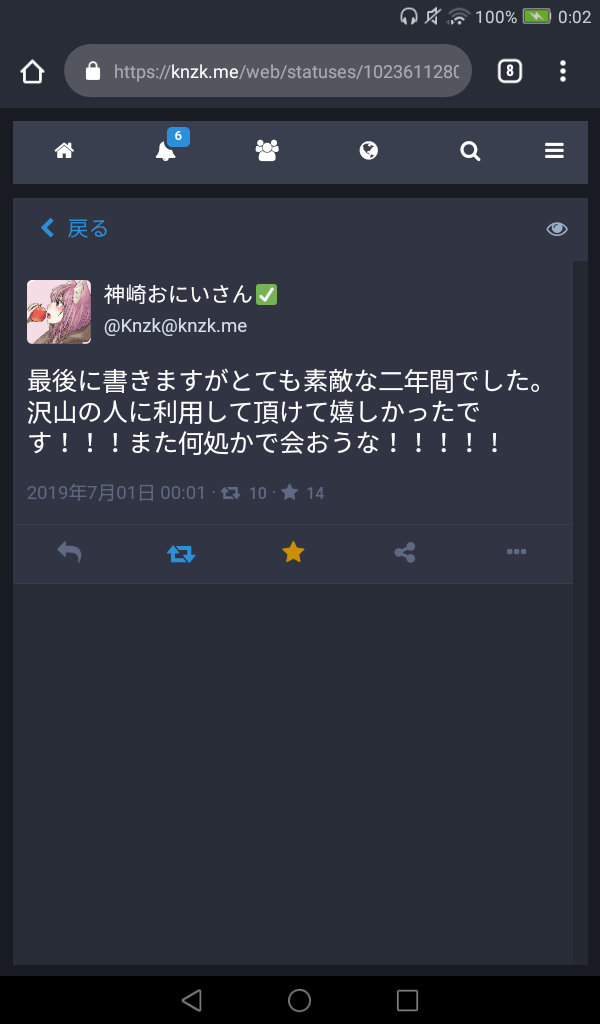Open more options for this post
Viewport: 600px width, 1024px height.
[516, 552]
